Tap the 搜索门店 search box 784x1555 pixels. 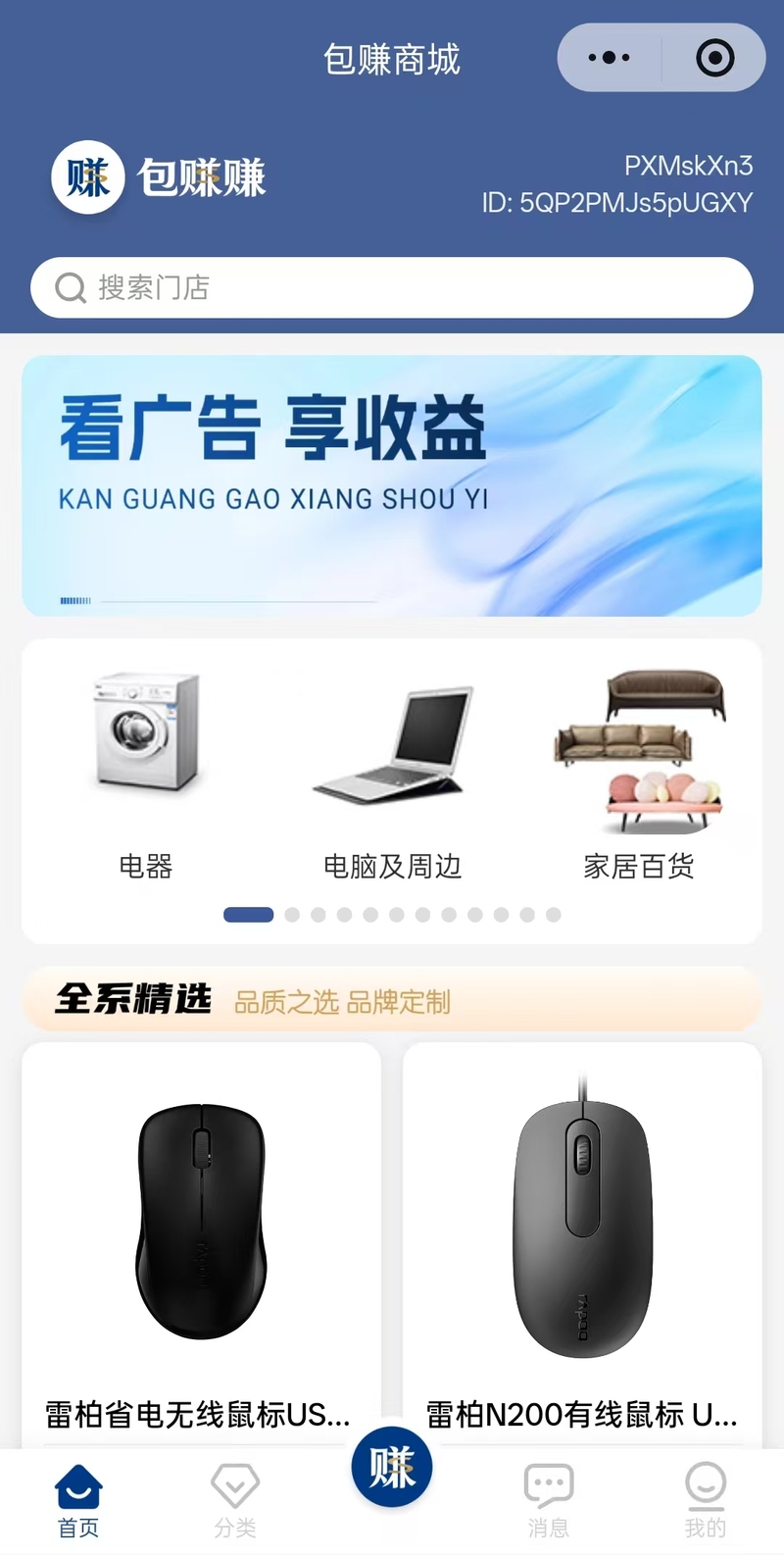click(x=392, y=287)
